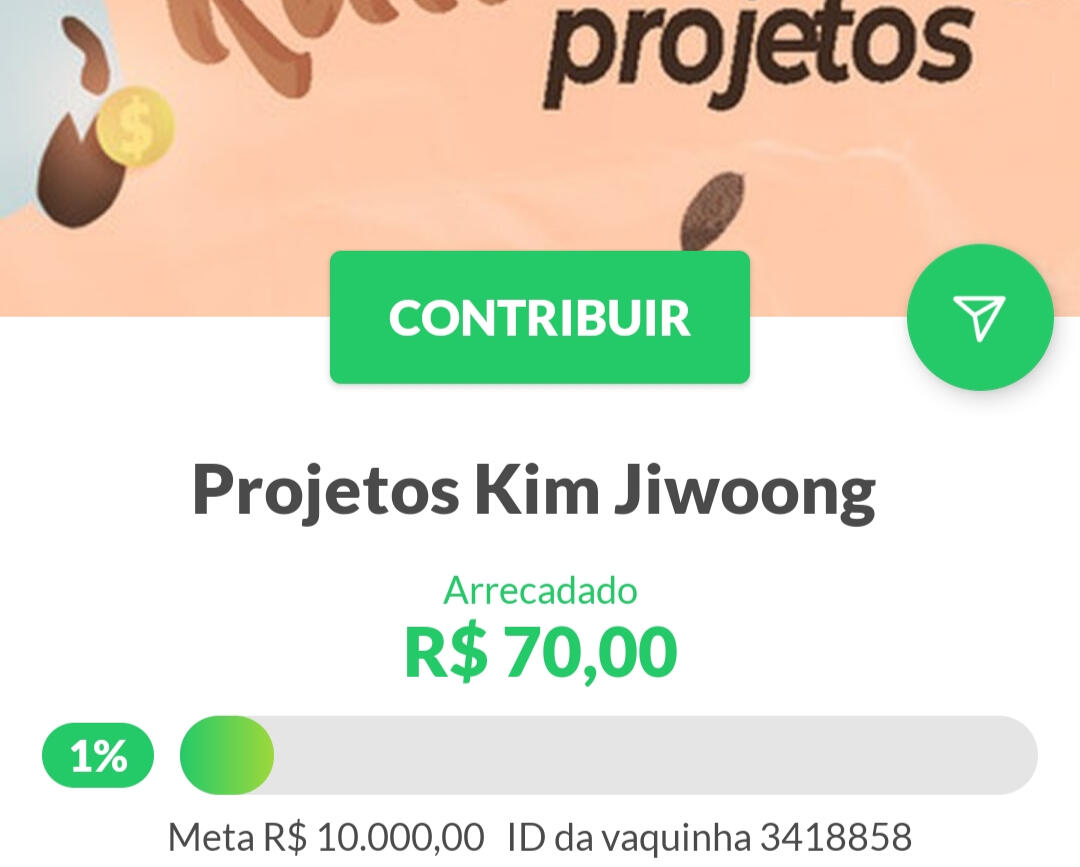The height and width of the screenshot is (867, 1080).
Task: Tap the green CONTRIBUIR button
Action: coord(539,317)
